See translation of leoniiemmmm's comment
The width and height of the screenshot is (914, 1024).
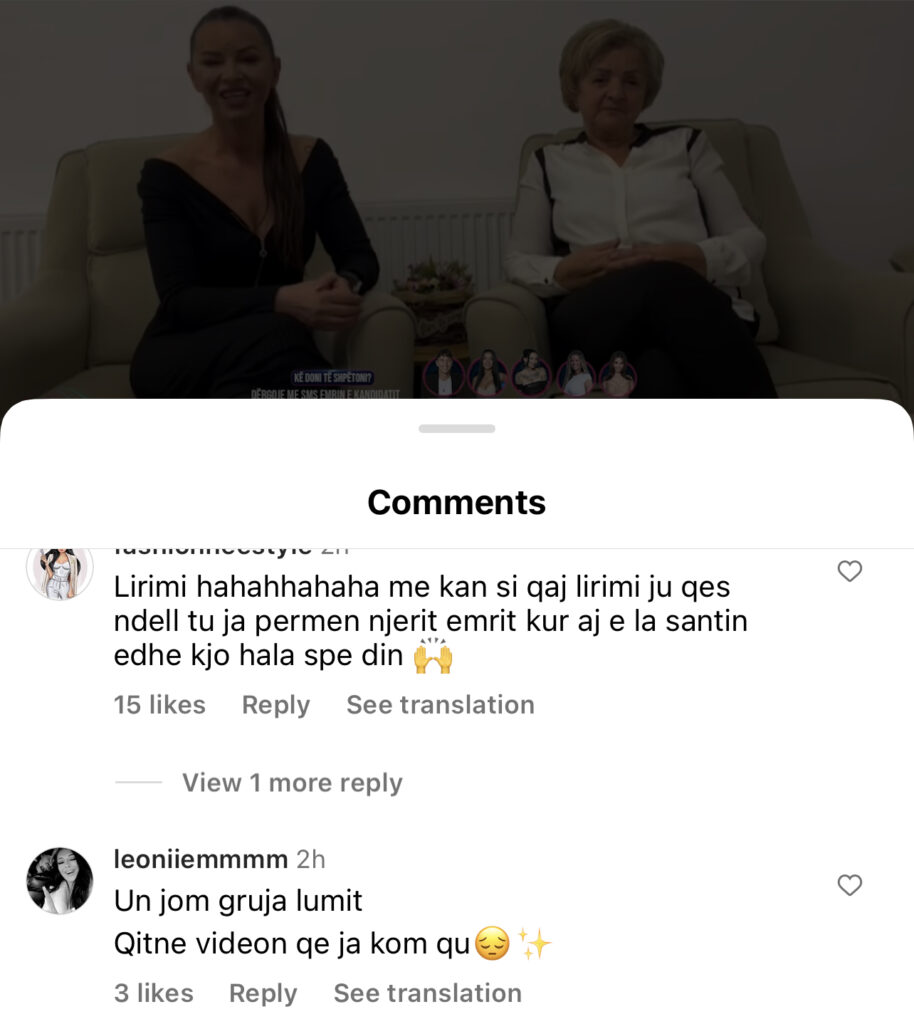point(427,993)
